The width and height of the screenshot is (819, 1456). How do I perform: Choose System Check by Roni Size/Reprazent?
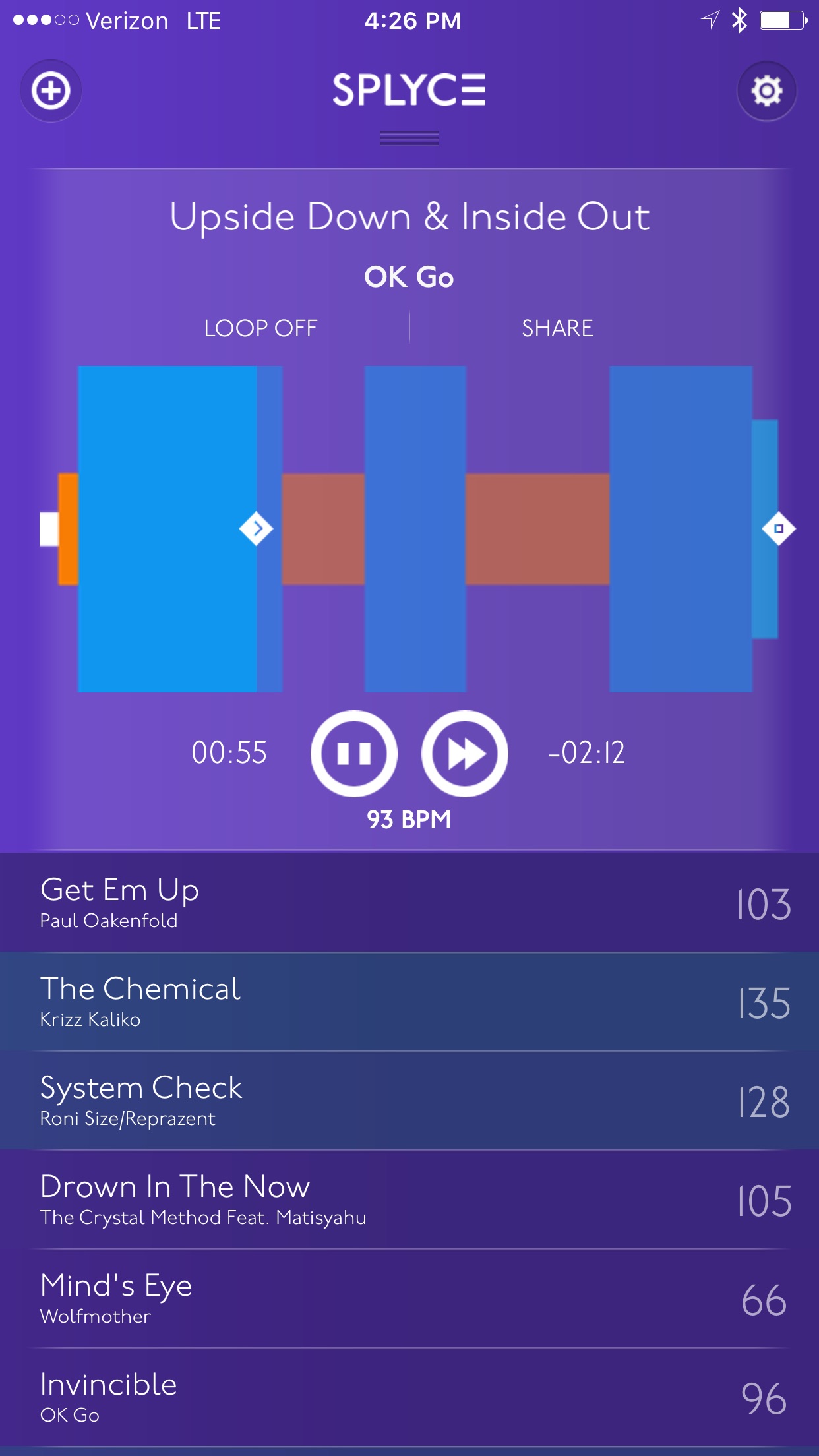409,1101
